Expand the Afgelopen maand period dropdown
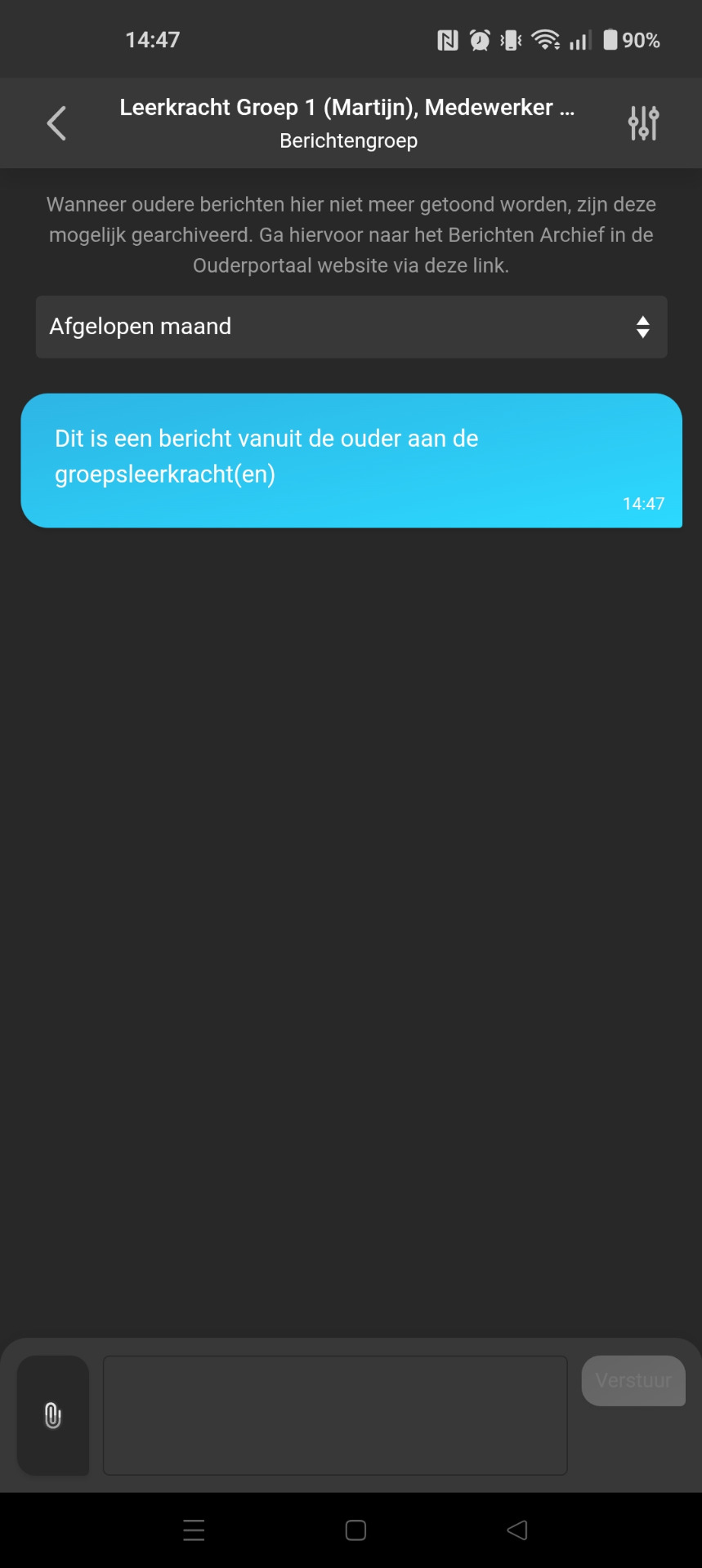The width and height of the screenshot is (702, 1568). 351,327
